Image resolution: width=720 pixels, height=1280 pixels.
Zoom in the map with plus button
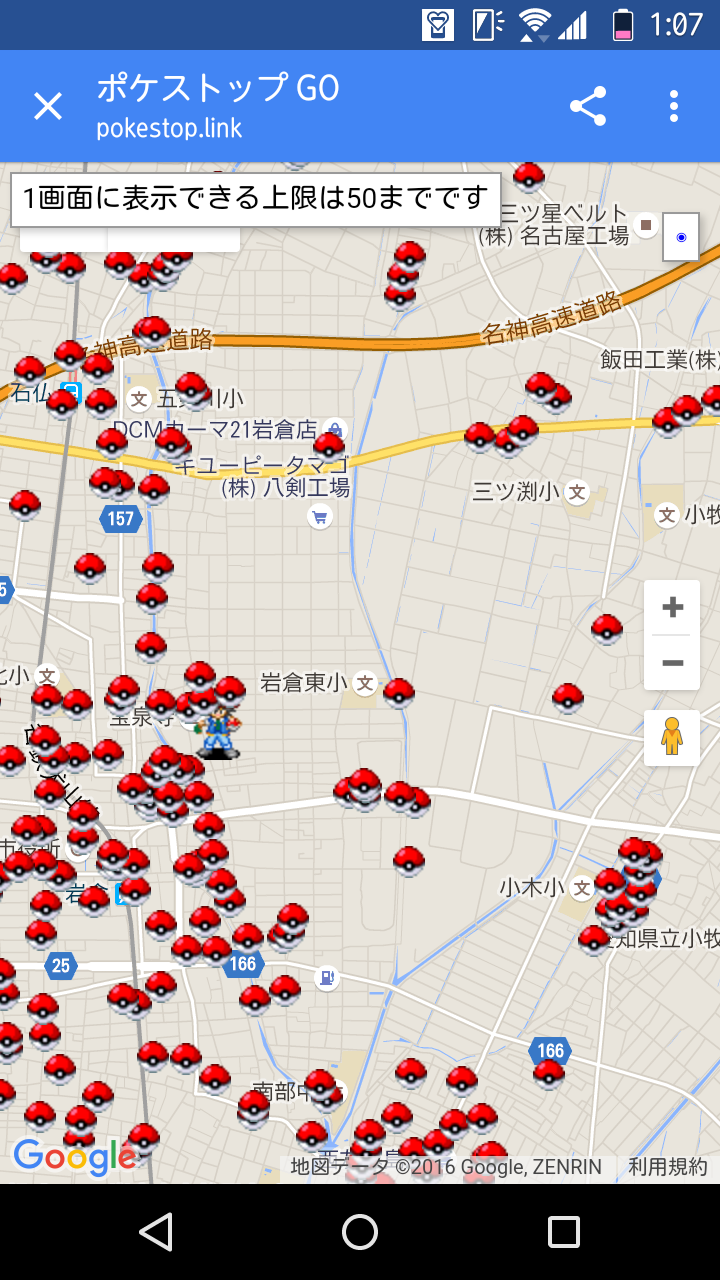pyautogui.click(x=672, y=607)
